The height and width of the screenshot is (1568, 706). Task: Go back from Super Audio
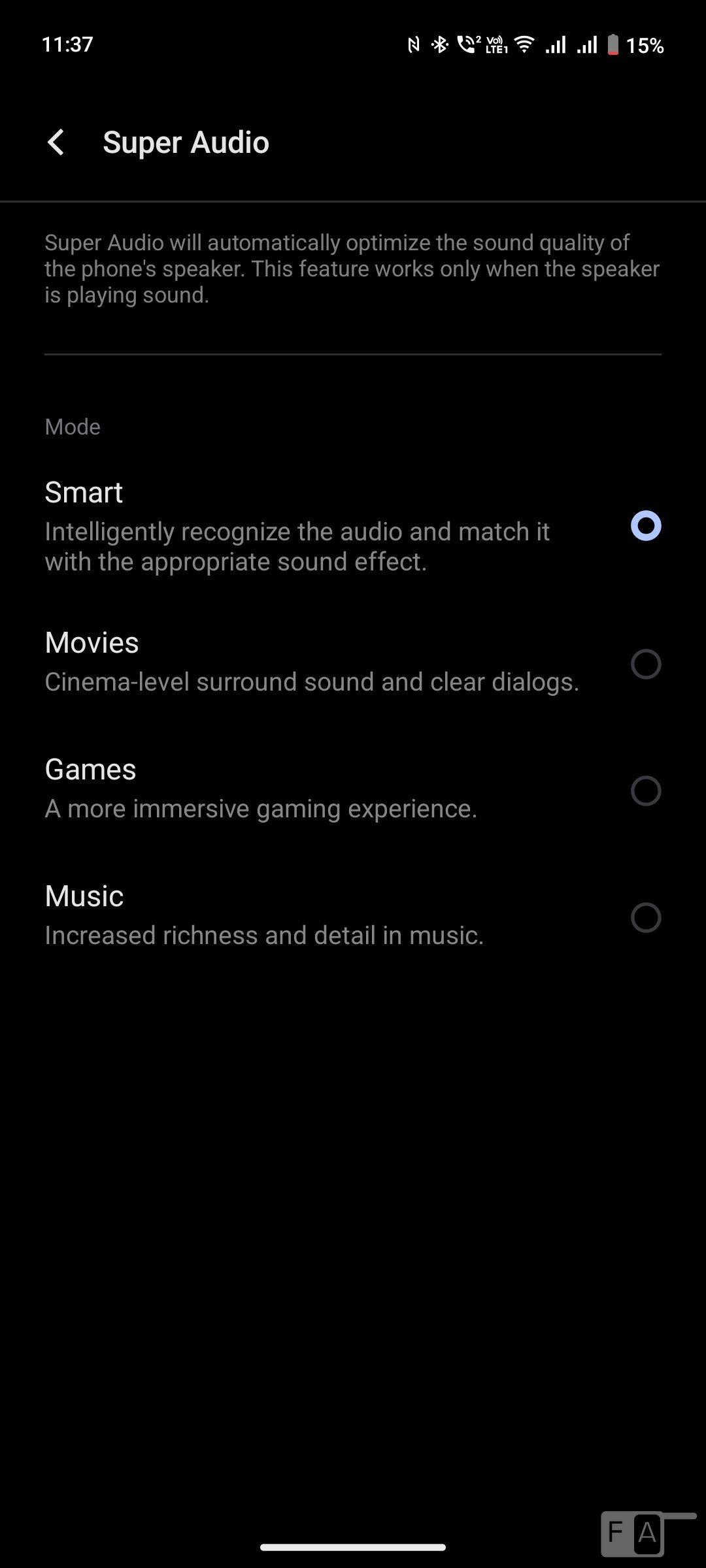pyautogui.click(x=56, y=142)
